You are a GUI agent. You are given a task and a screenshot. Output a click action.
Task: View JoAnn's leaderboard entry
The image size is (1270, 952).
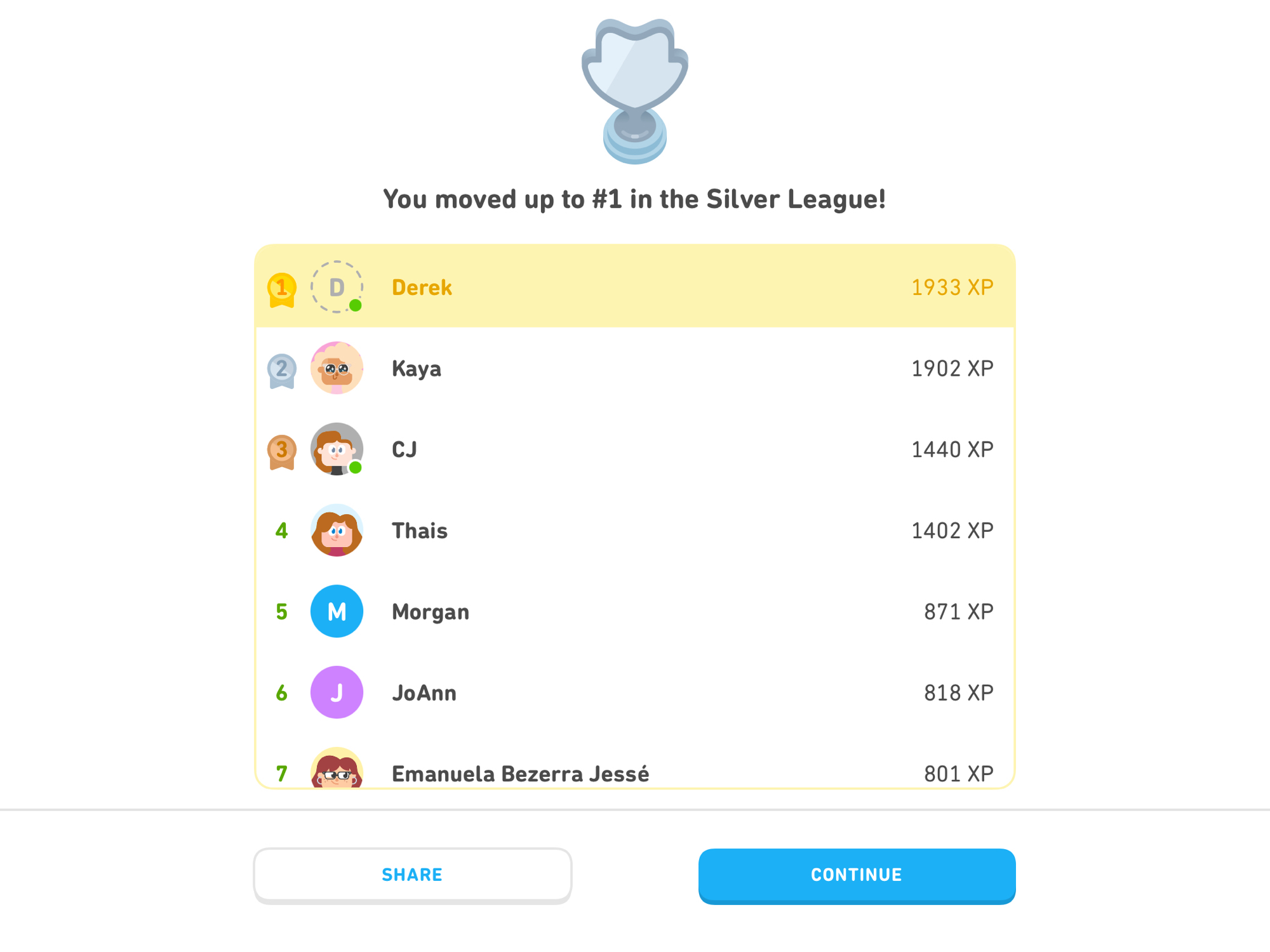(634, 692)
